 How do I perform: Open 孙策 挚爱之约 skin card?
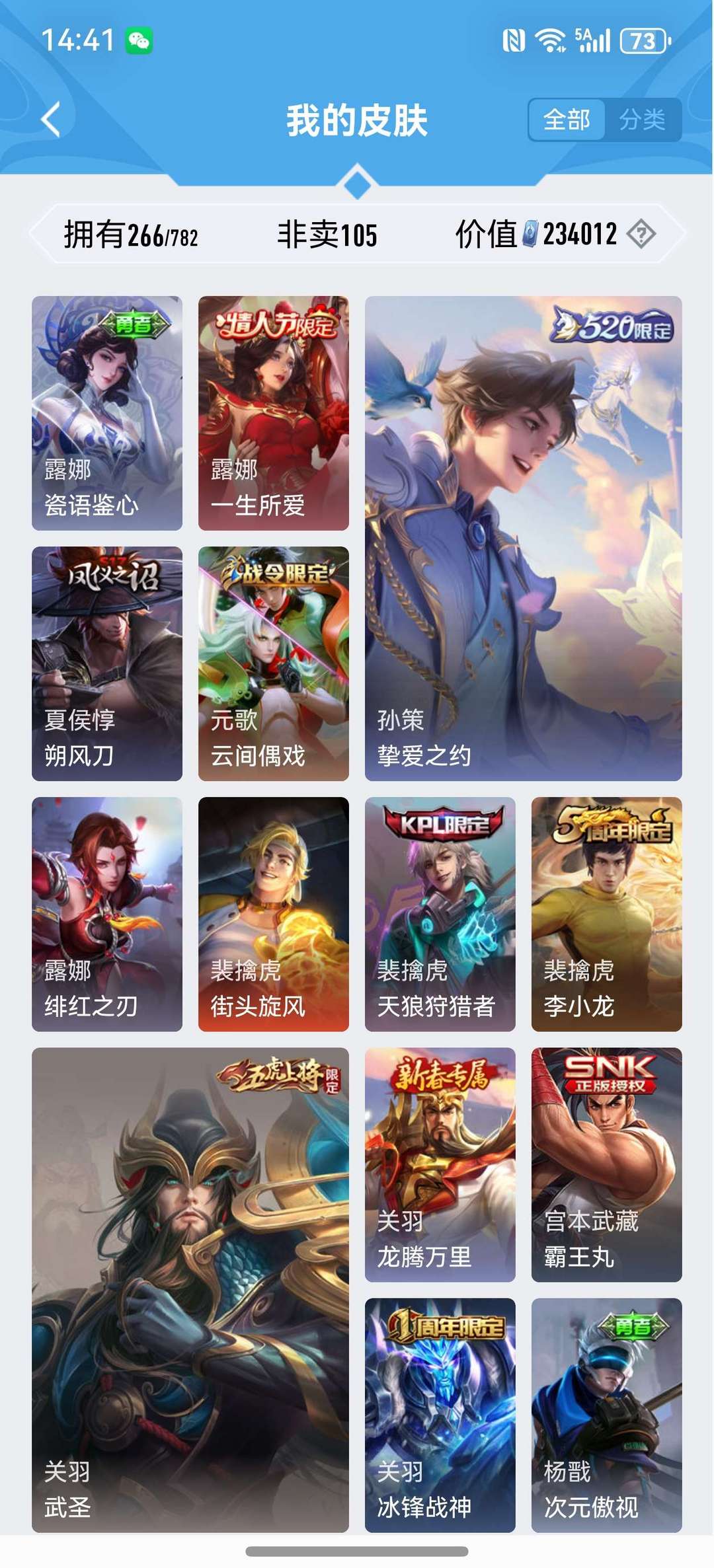(x=523, y=538)
